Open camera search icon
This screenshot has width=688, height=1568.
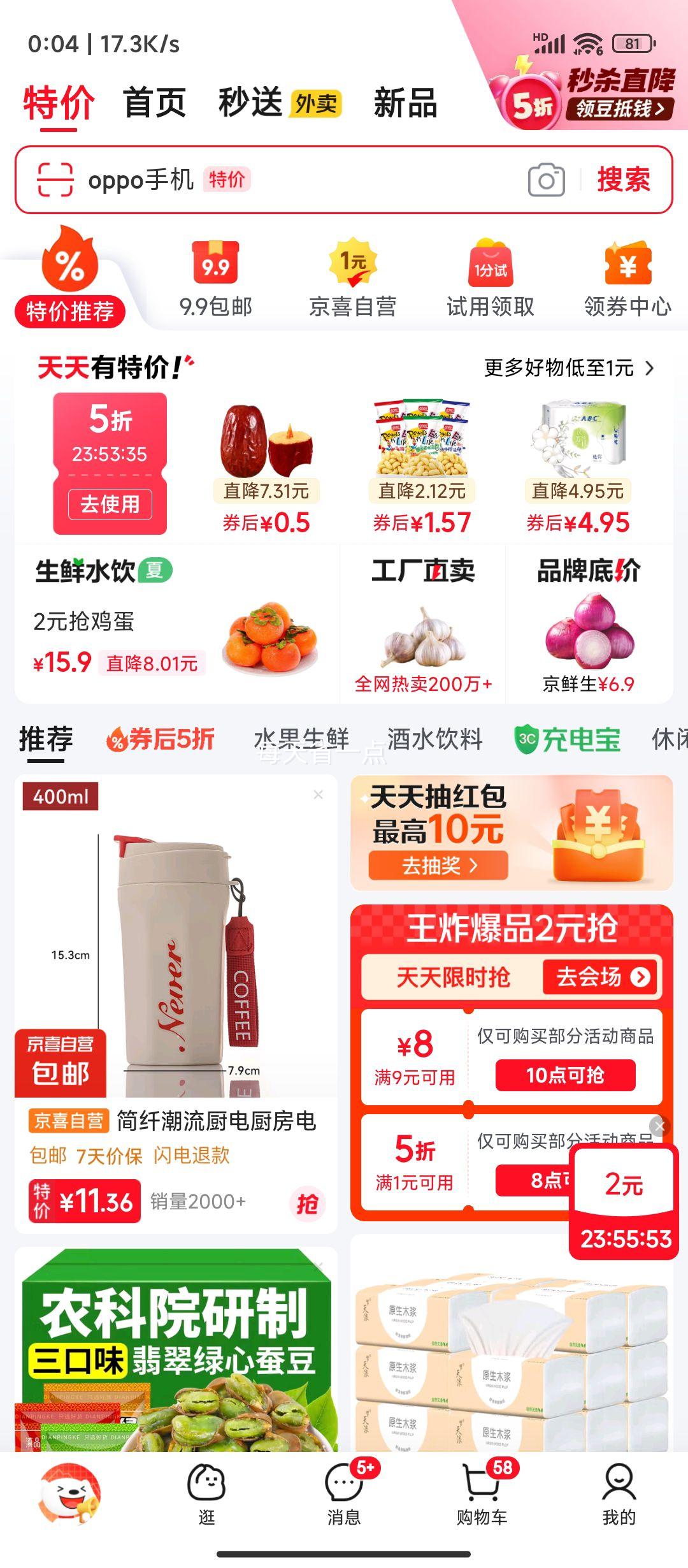(x=546, y=180)
